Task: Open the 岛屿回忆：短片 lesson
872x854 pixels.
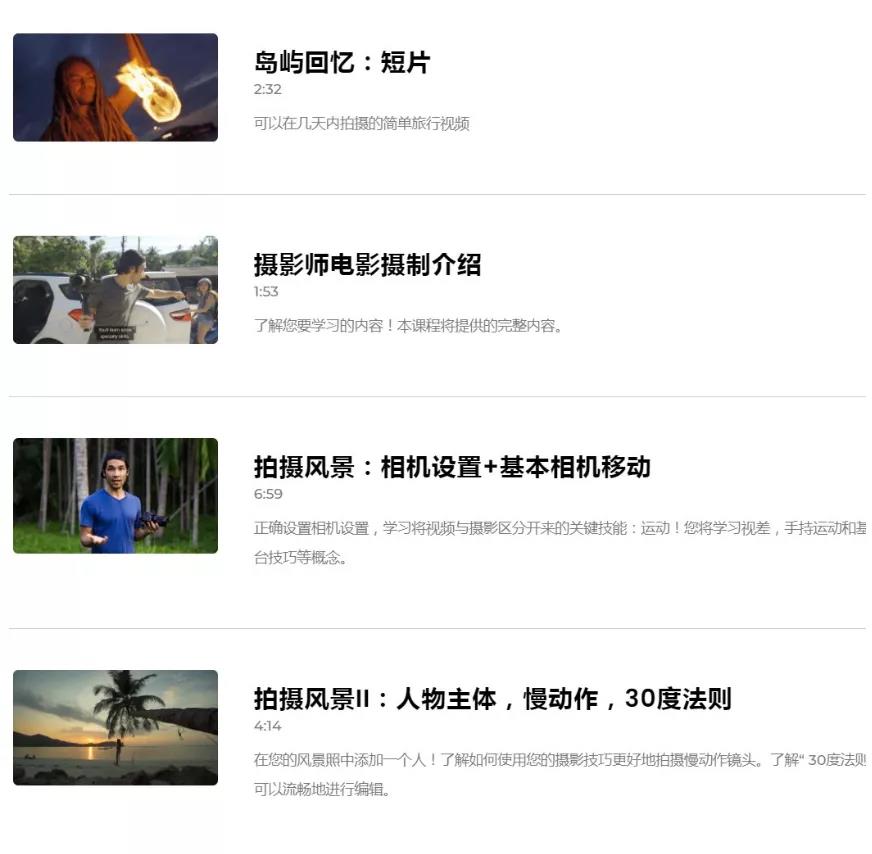Action: click(341, 63)
